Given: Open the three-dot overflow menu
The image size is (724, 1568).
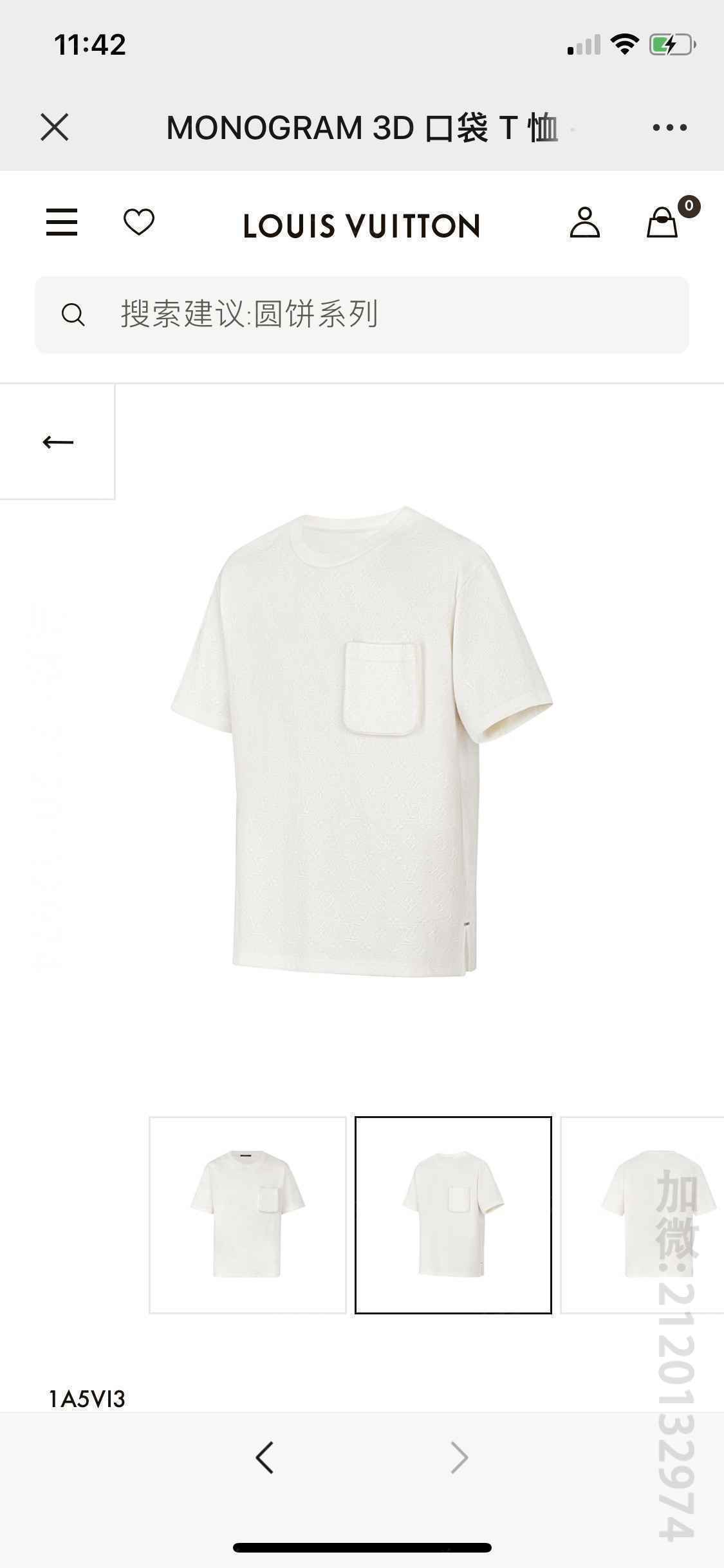Looking at the screenshot, I should click(x=669, y=127).
